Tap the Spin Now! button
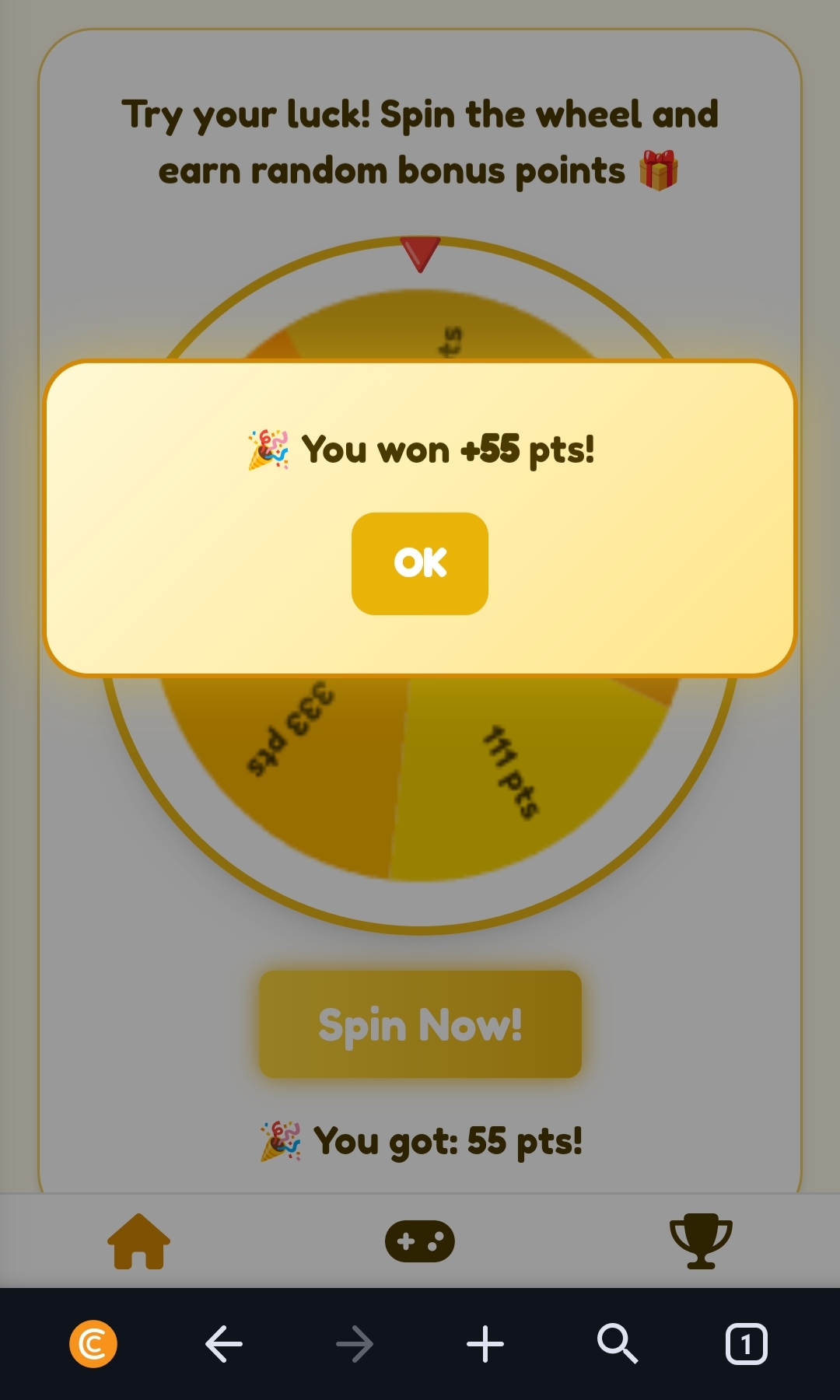This screenshot has height=1400, width=840. (x=420, y=1024)
